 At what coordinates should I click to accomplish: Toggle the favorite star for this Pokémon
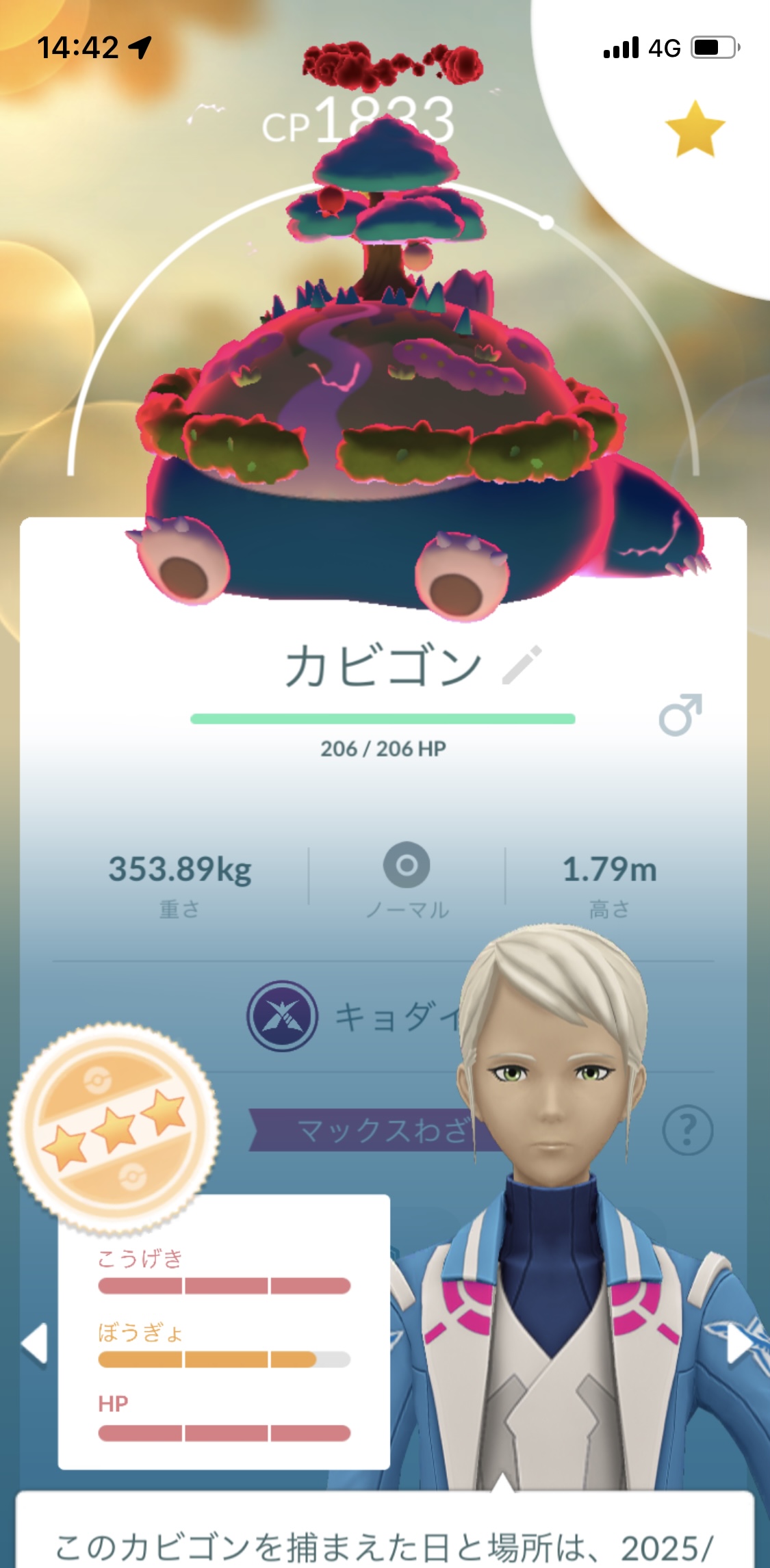[695, 130]
